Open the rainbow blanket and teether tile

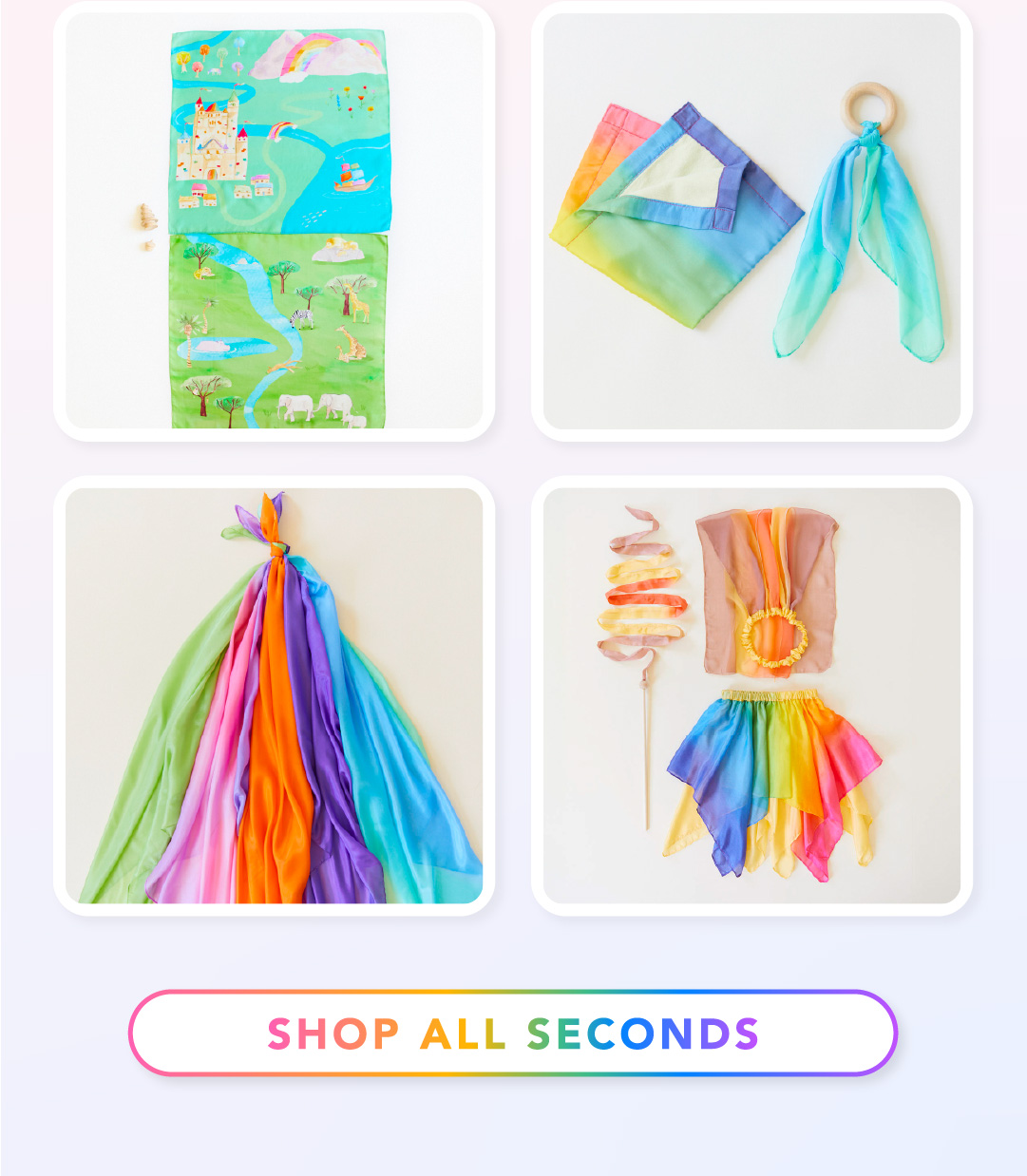(751, 221)
